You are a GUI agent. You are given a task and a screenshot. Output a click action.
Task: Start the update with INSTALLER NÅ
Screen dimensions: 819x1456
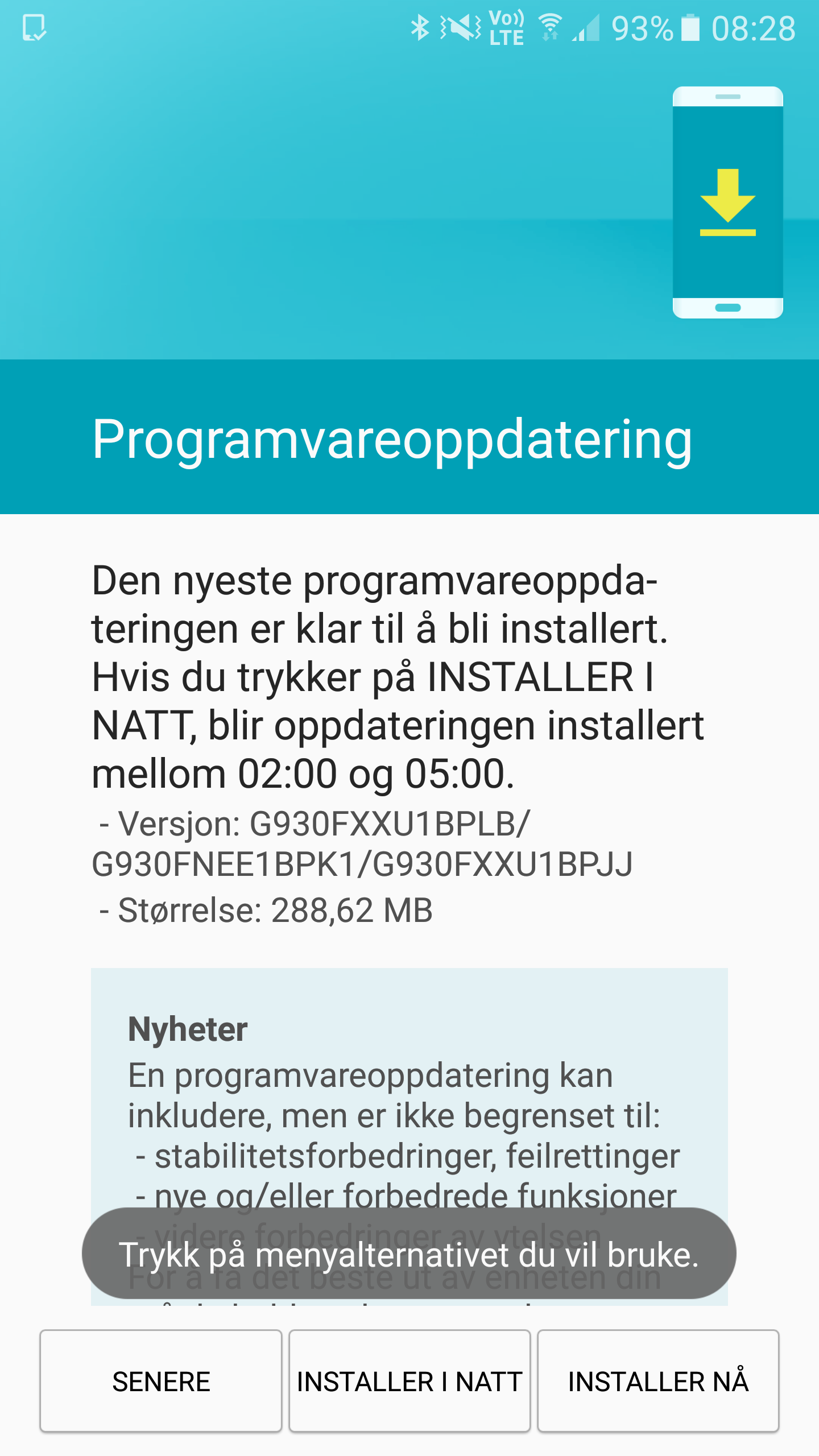tap(658, 1381)
